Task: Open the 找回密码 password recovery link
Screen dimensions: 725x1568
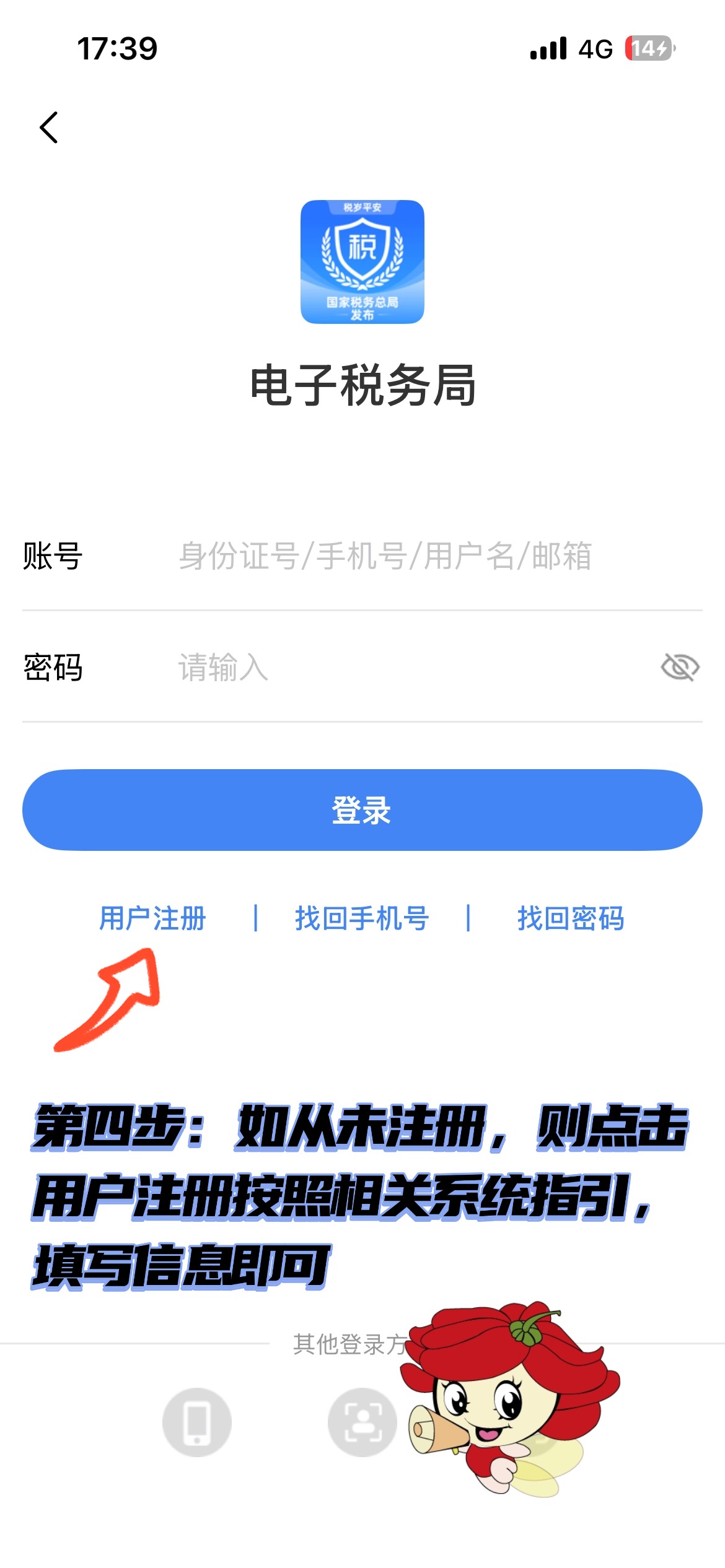Action: (571, 918)
